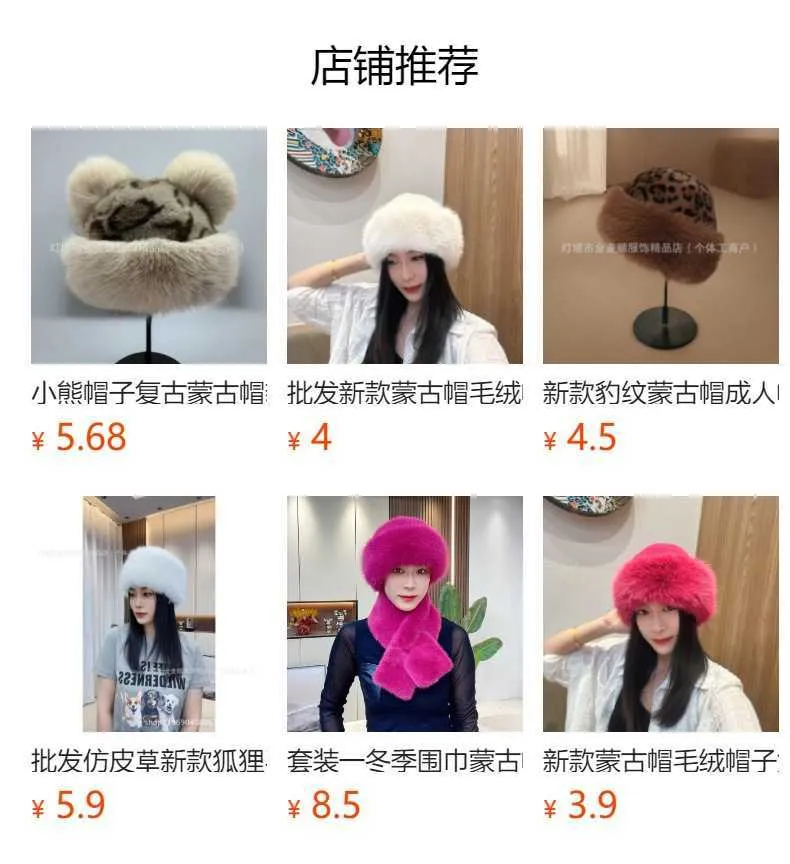Open the 小熊帽子复古蒙古帽 product priced ¥5.68
790x864 pixels.
click(149, 246)
